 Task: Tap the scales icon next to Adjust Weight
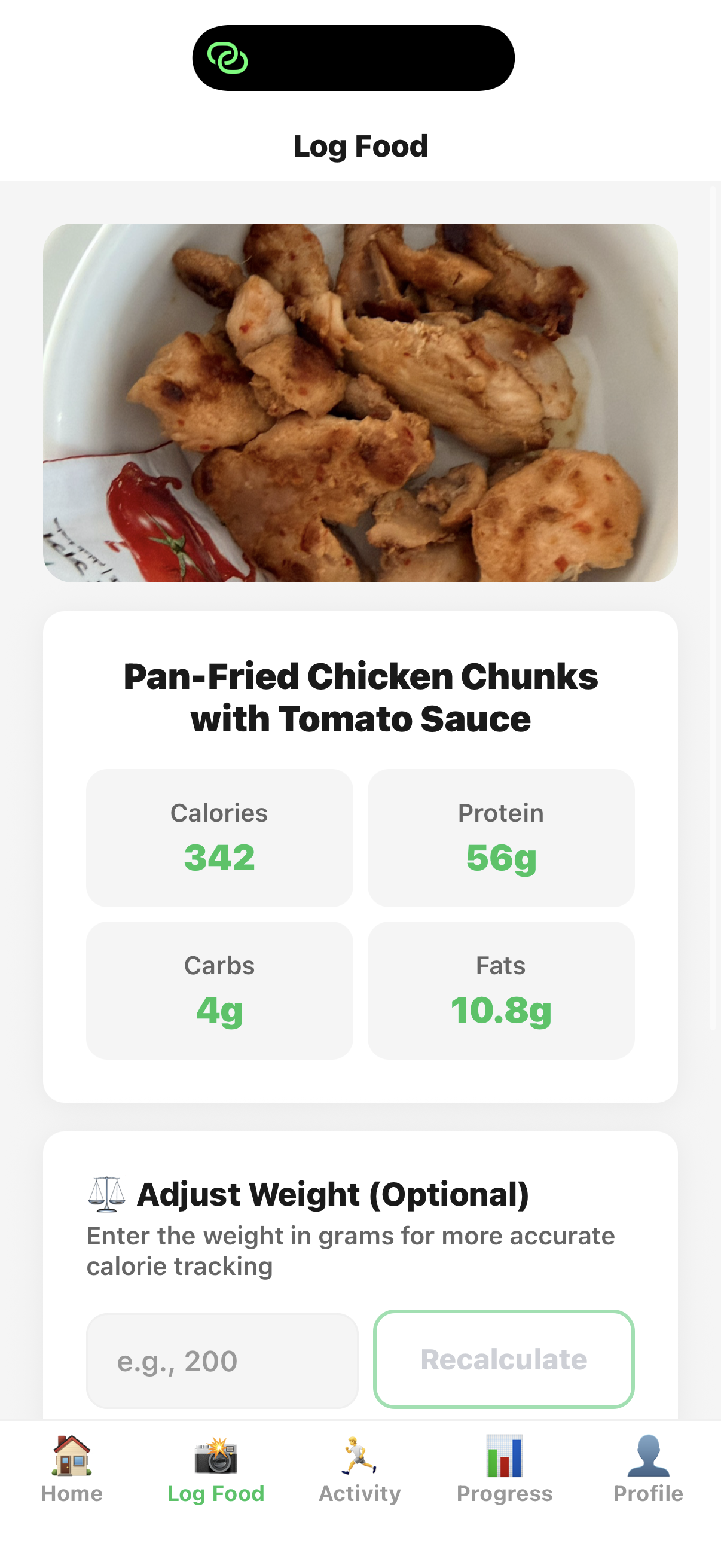(108, 1192)
